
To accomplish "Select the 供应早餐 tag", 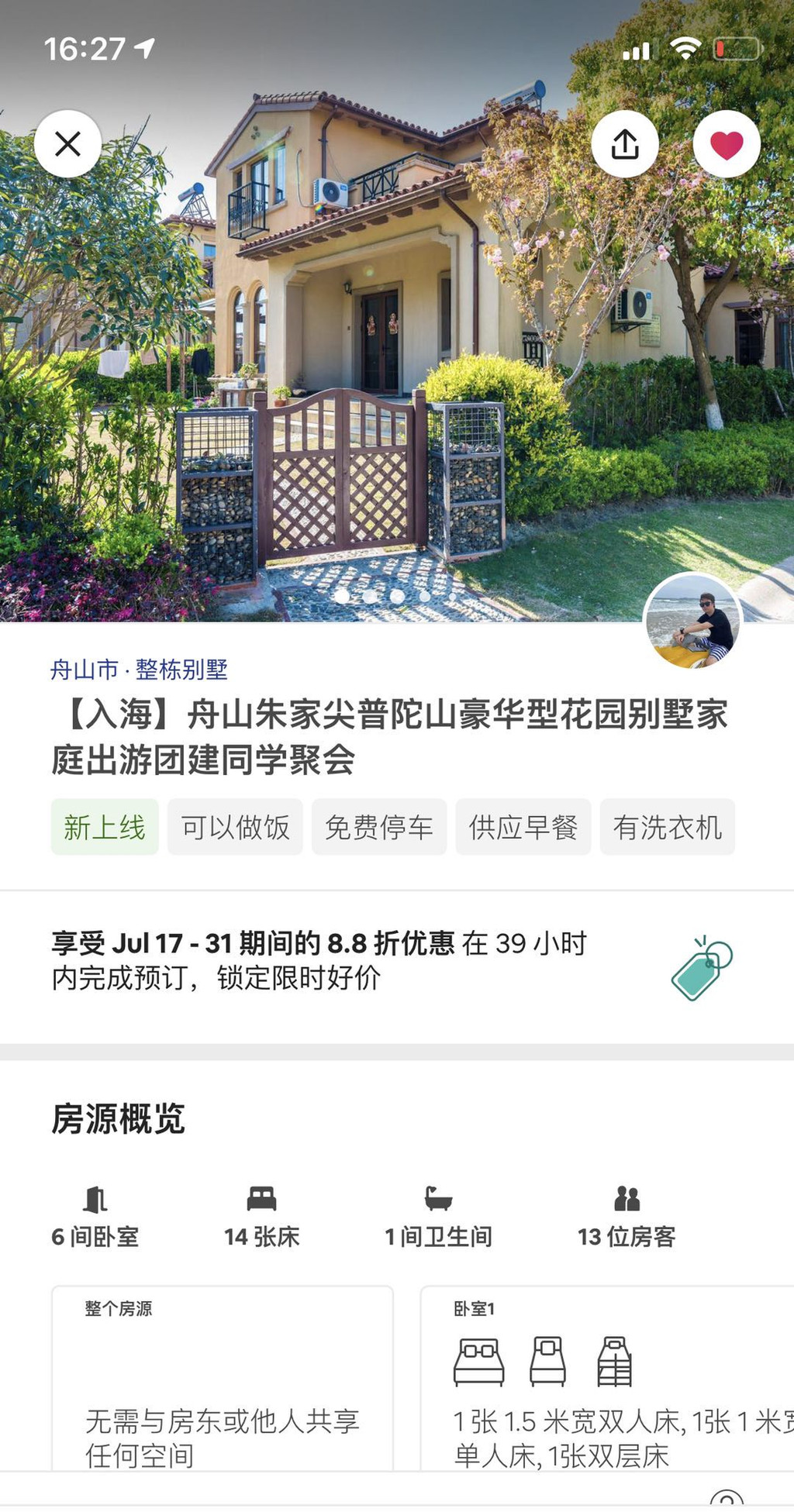I will pos(523,828).
